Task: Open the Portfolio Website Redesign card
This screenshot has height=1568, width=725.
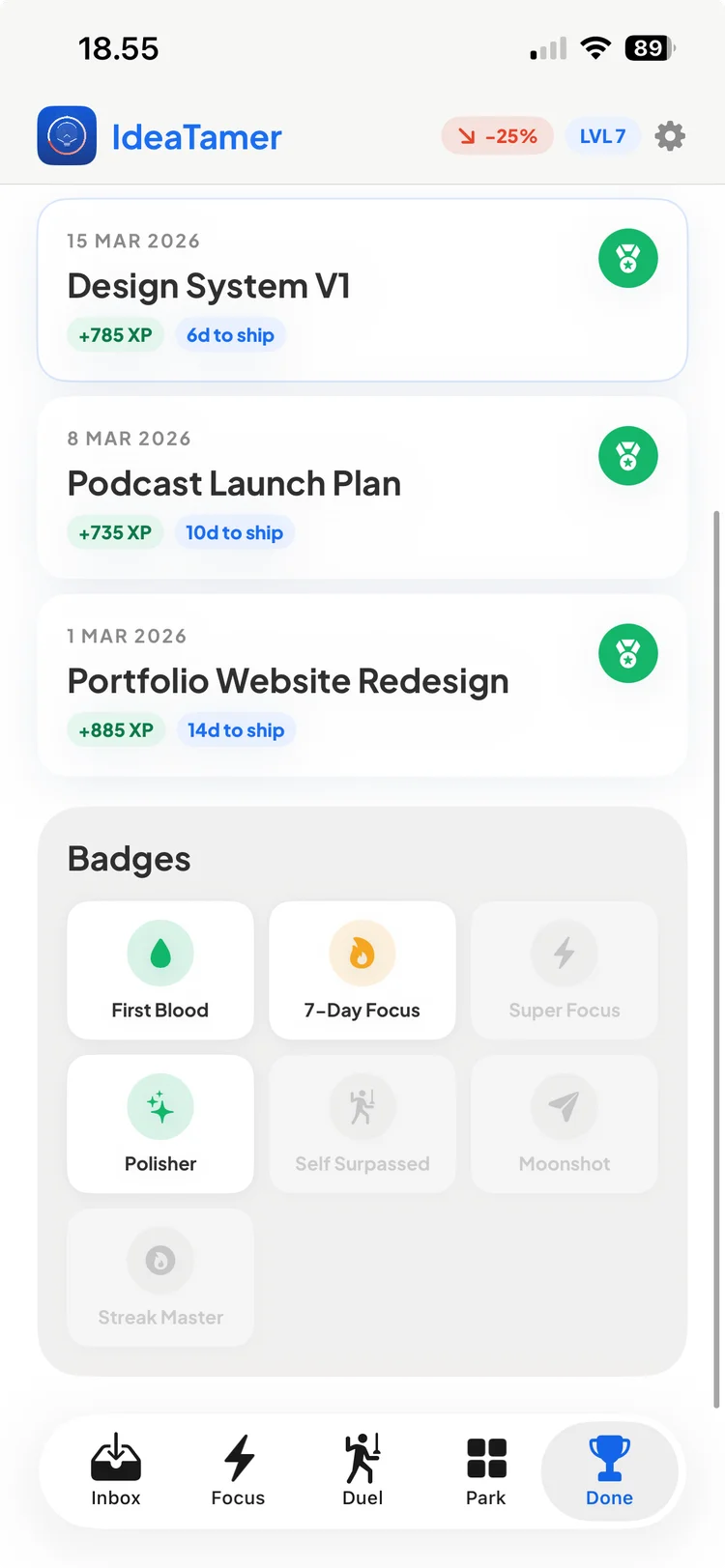Action: [x=329, y=683]
